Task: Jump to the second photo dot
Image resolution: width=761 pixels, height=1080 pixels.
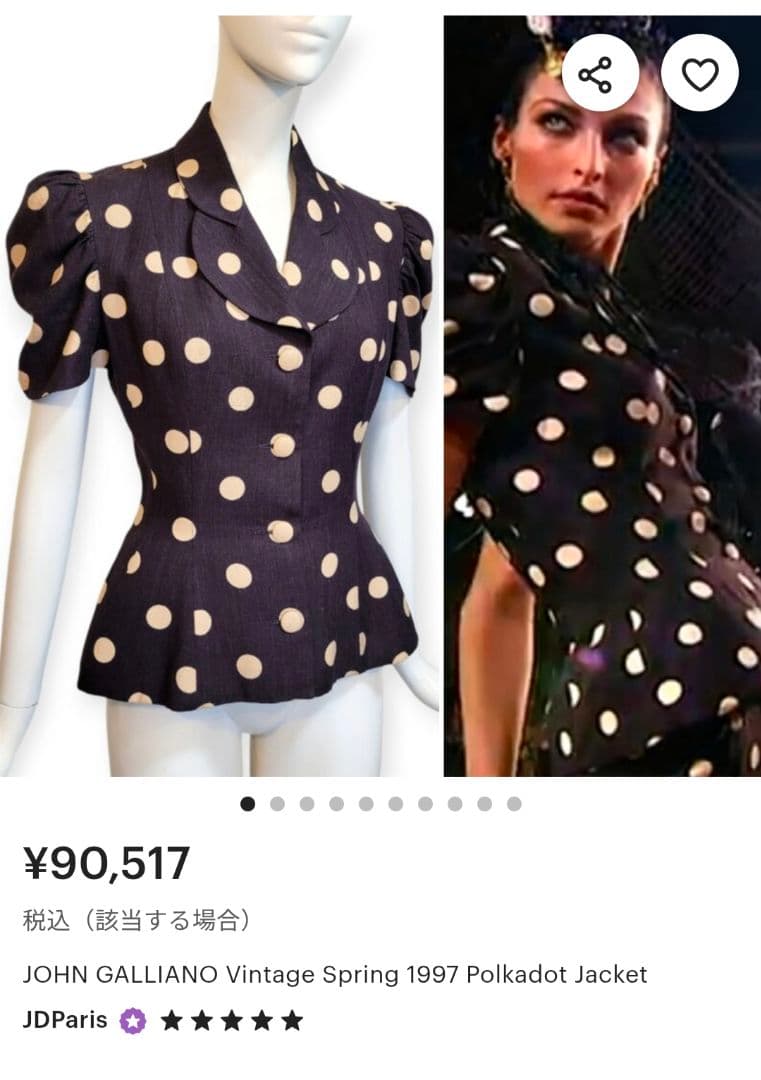Action: (277, 804)
